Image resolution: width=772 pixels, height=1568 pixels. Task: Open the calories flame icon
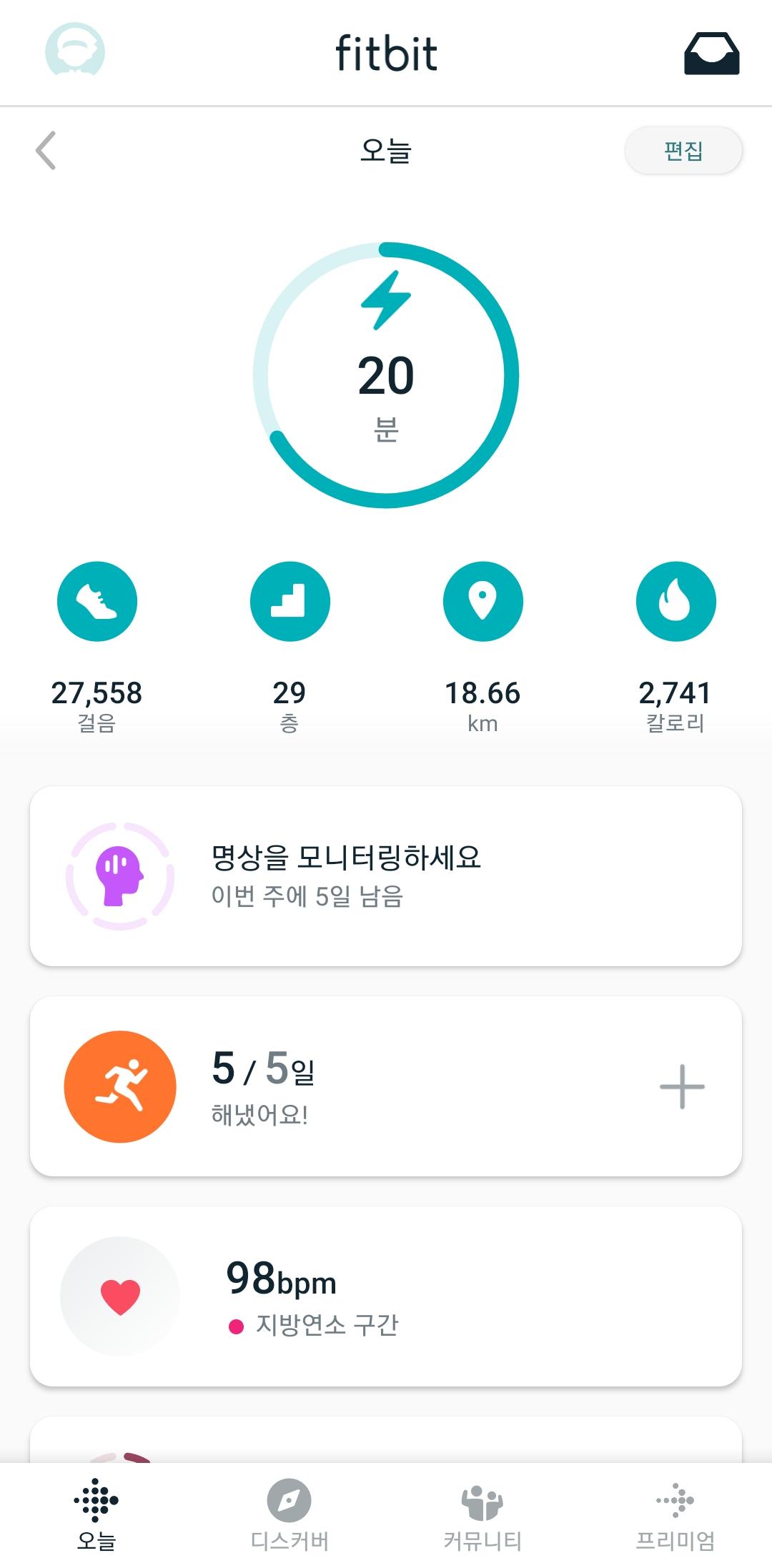click(675, 601)
